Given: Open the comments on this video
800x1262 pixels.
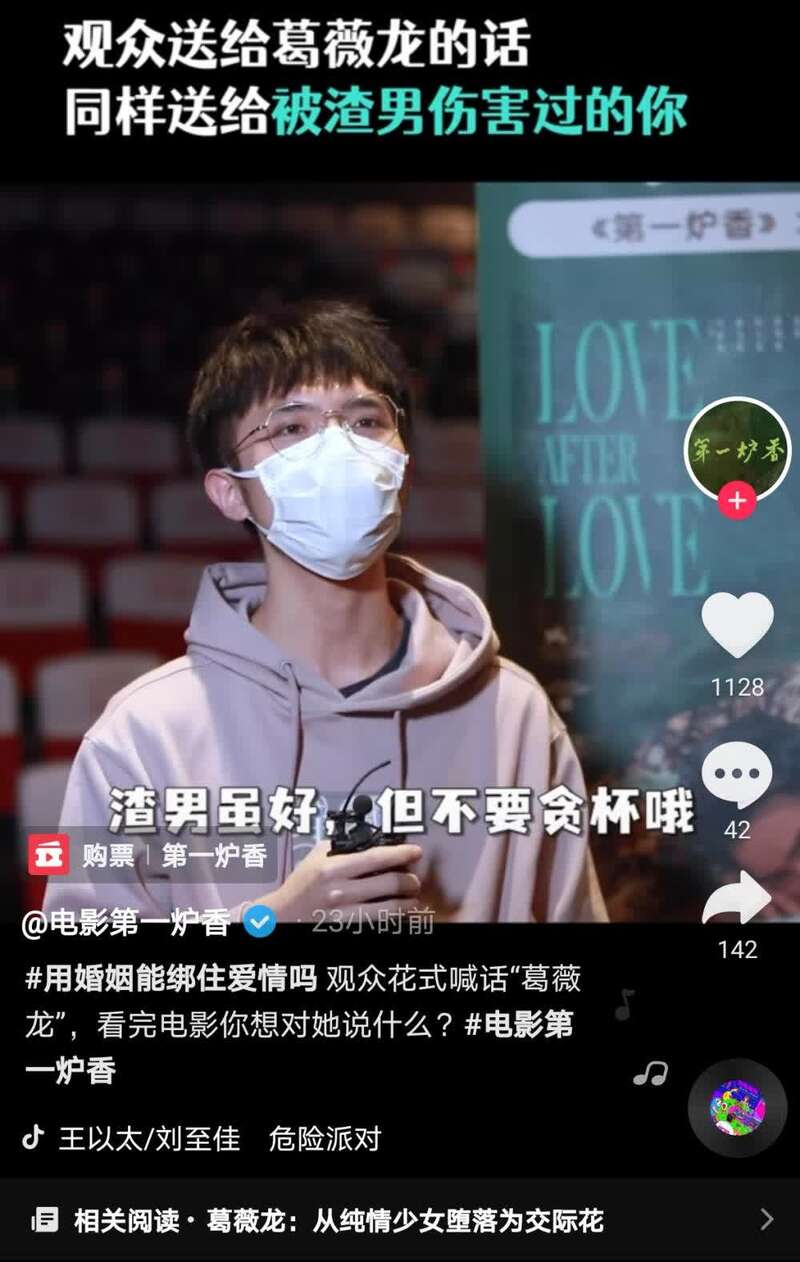Looking at the screenshot, I should pos(737,775).
